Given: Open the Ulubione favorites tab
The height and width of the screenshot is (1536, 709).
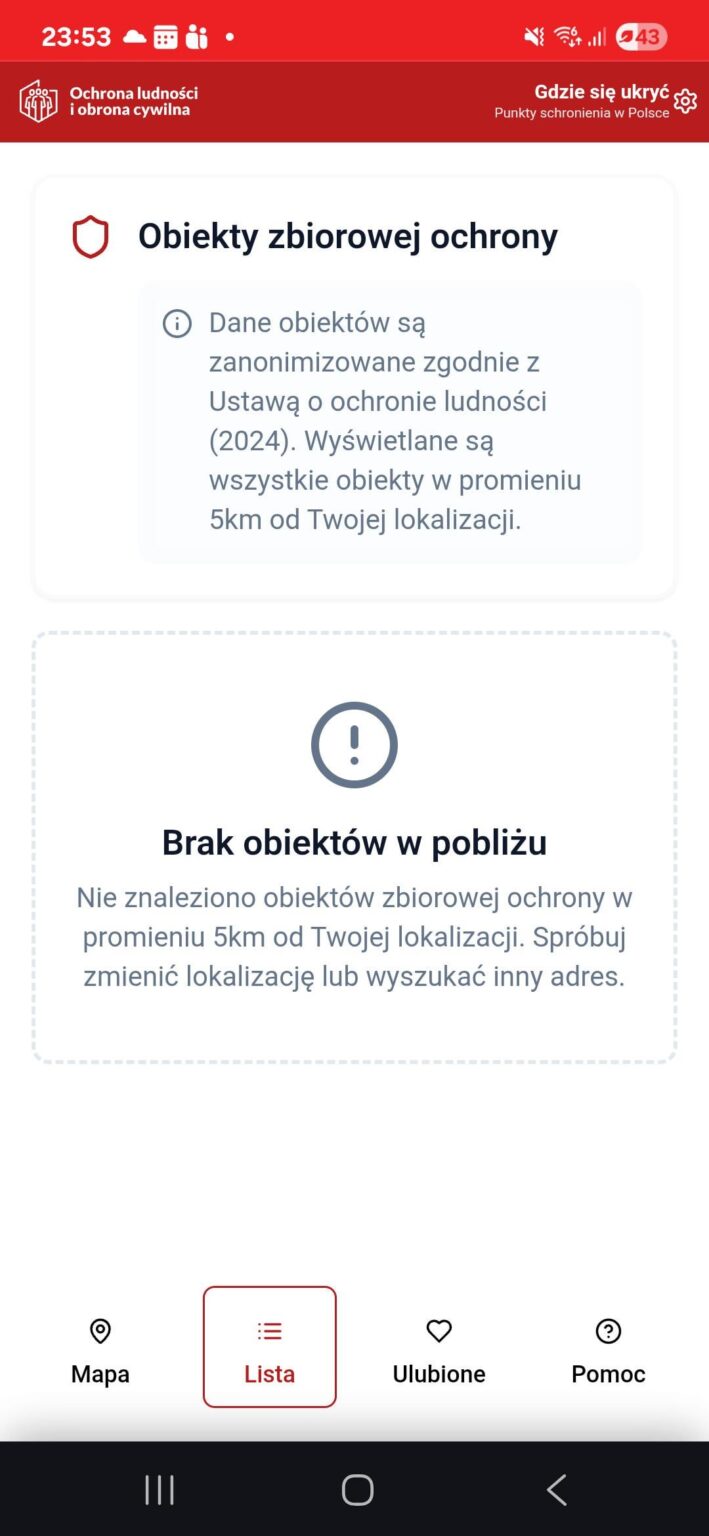Looking at the screenshot, I should click(x=439, y=1347).
